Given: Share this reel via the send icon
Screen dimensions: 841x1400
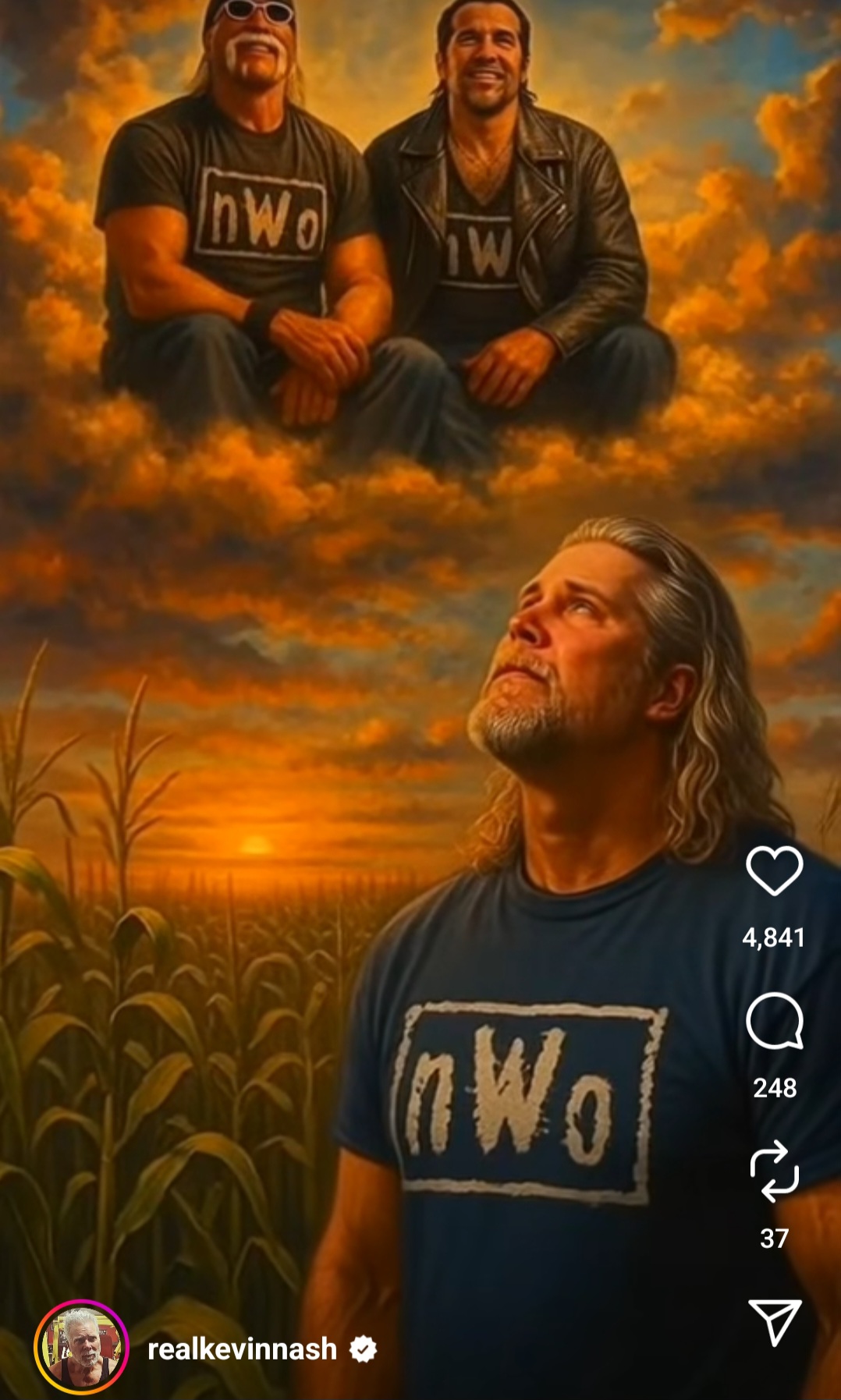Looking at the screenshot, I should point(774,1322).
